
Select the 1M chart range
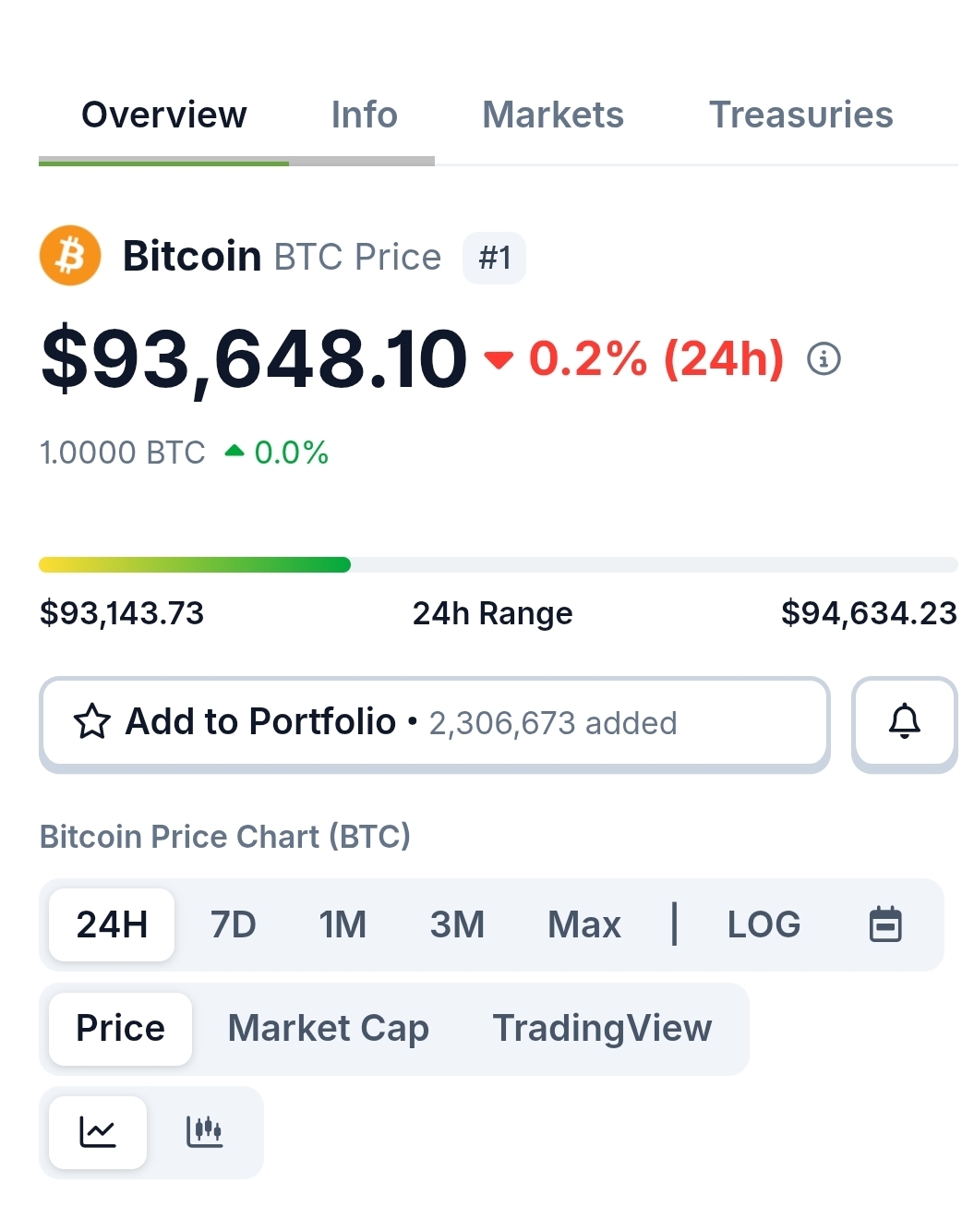(x=343, y=924)
